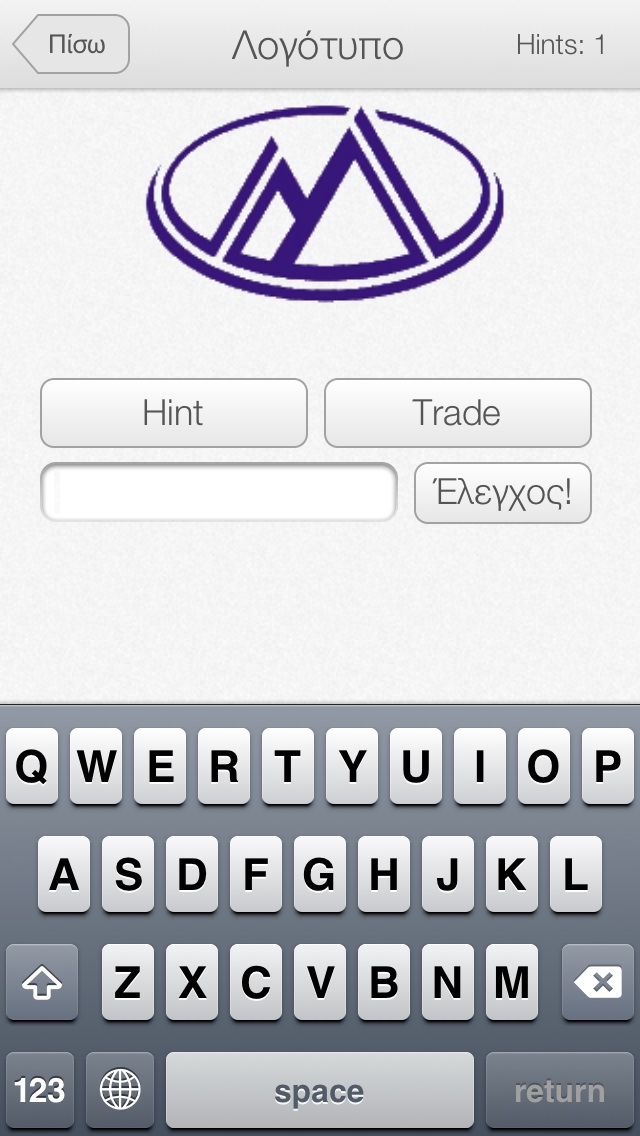Switch keyboard to 123 numbers
The height and width of the screenshot is (1136, 640).
pos(40,1090)
